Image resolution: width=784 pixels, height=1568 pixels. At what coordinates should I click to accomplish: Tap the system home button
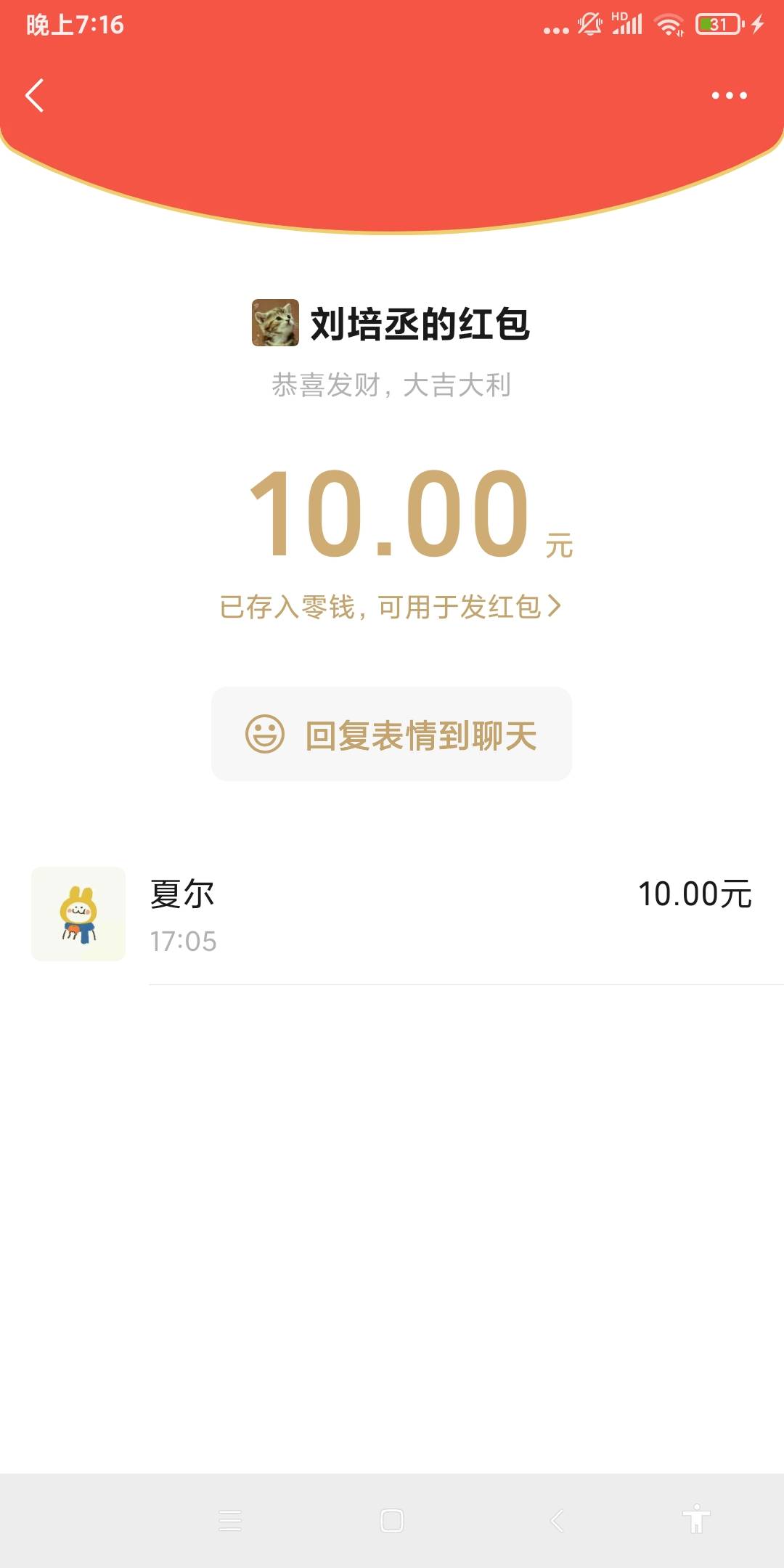392,1520
